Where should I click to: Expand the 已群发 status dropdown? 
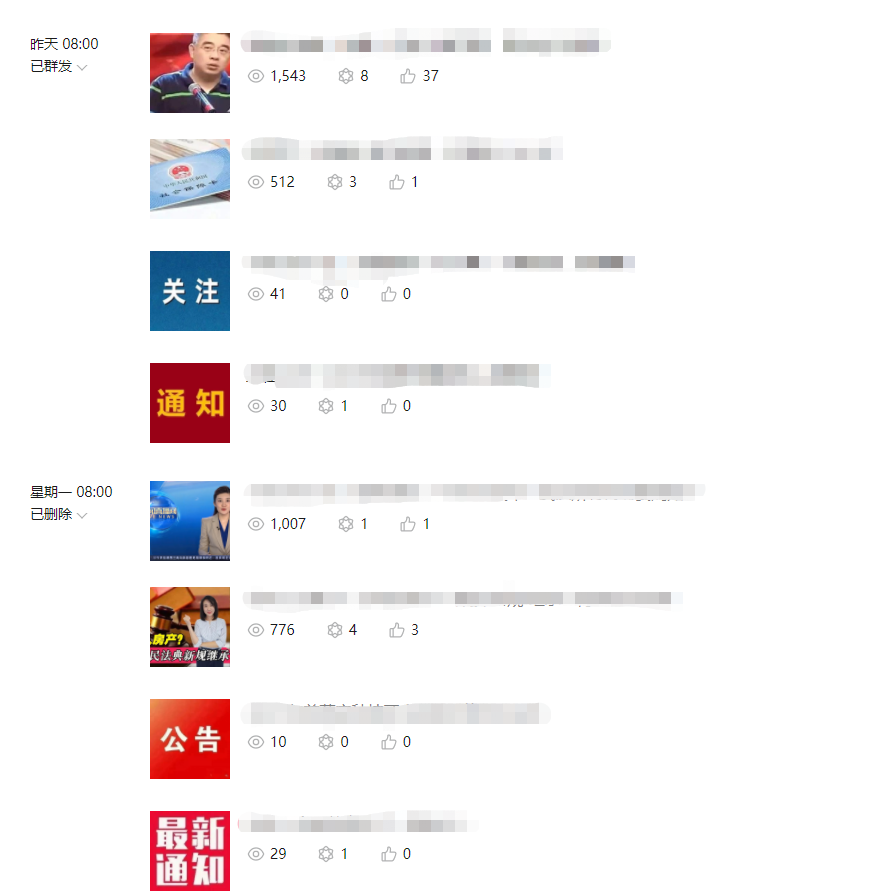pos(82,67)
